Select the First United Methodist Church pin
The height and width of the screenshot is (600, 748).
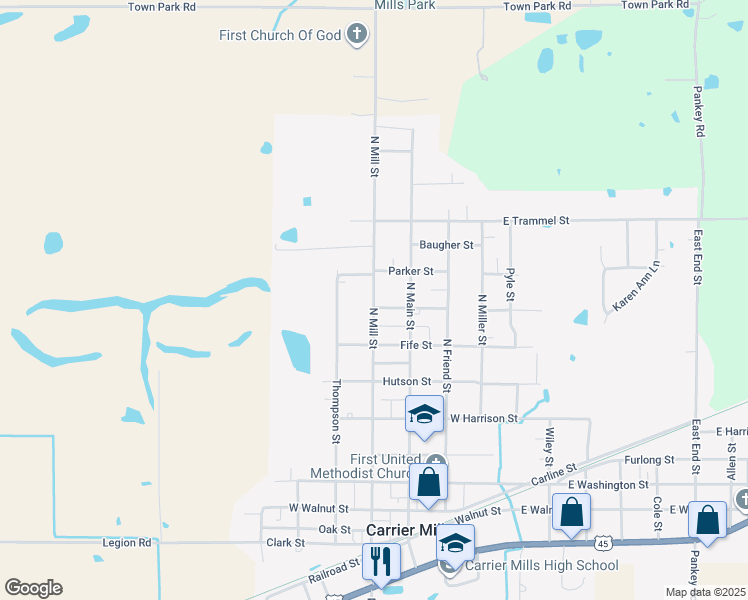point(436,461)
